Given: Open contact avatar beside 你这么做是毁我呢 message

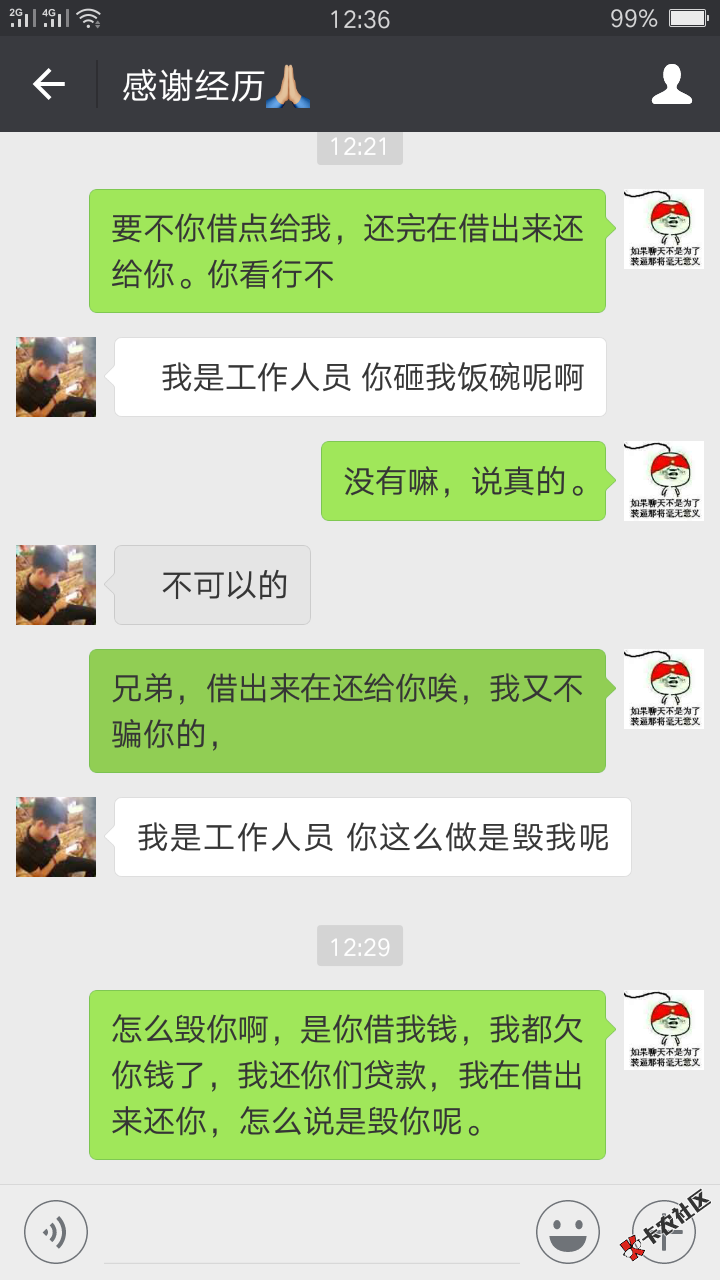Looking at the screenshot, I should tap(56, 837).
